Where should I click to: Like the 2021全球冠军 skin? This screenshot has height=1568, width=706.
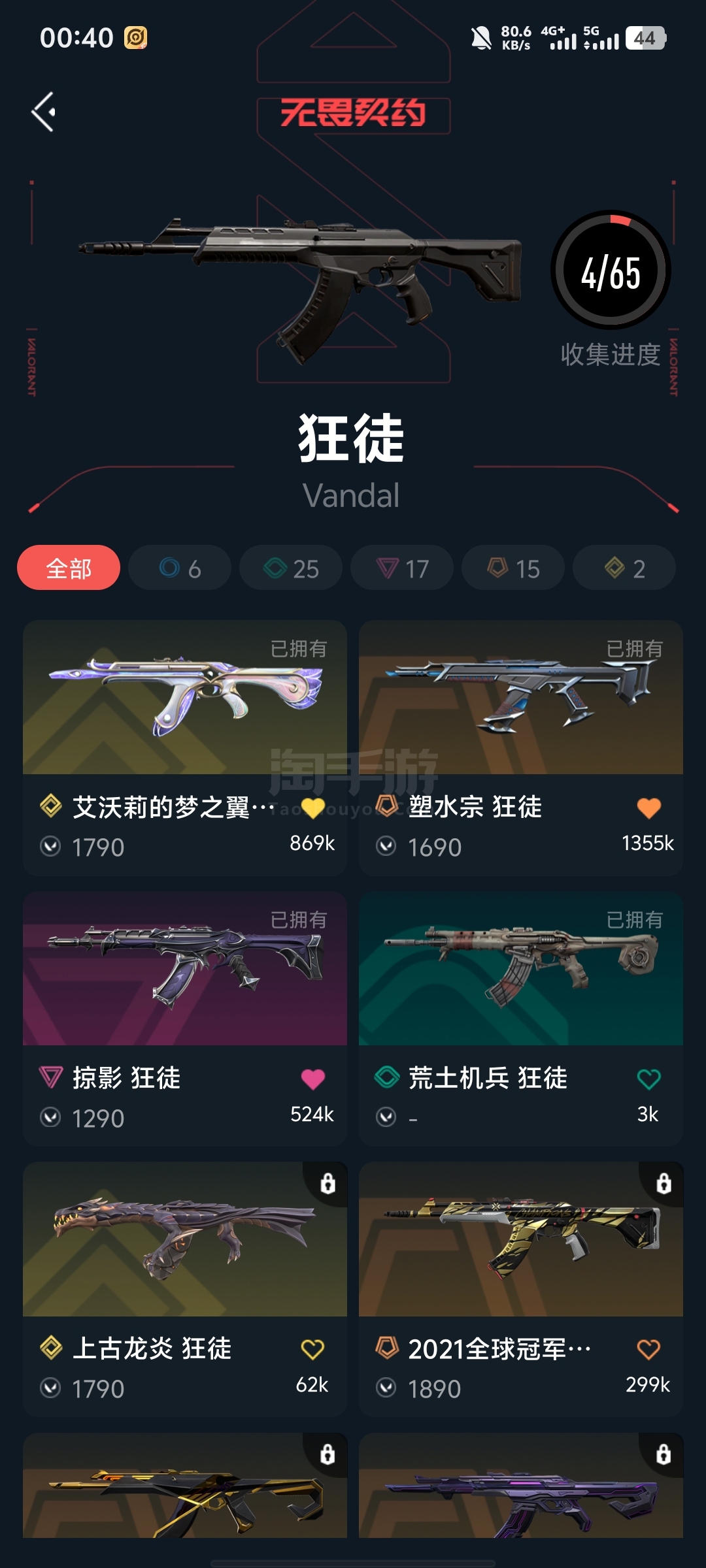(x=648, y=1349)
